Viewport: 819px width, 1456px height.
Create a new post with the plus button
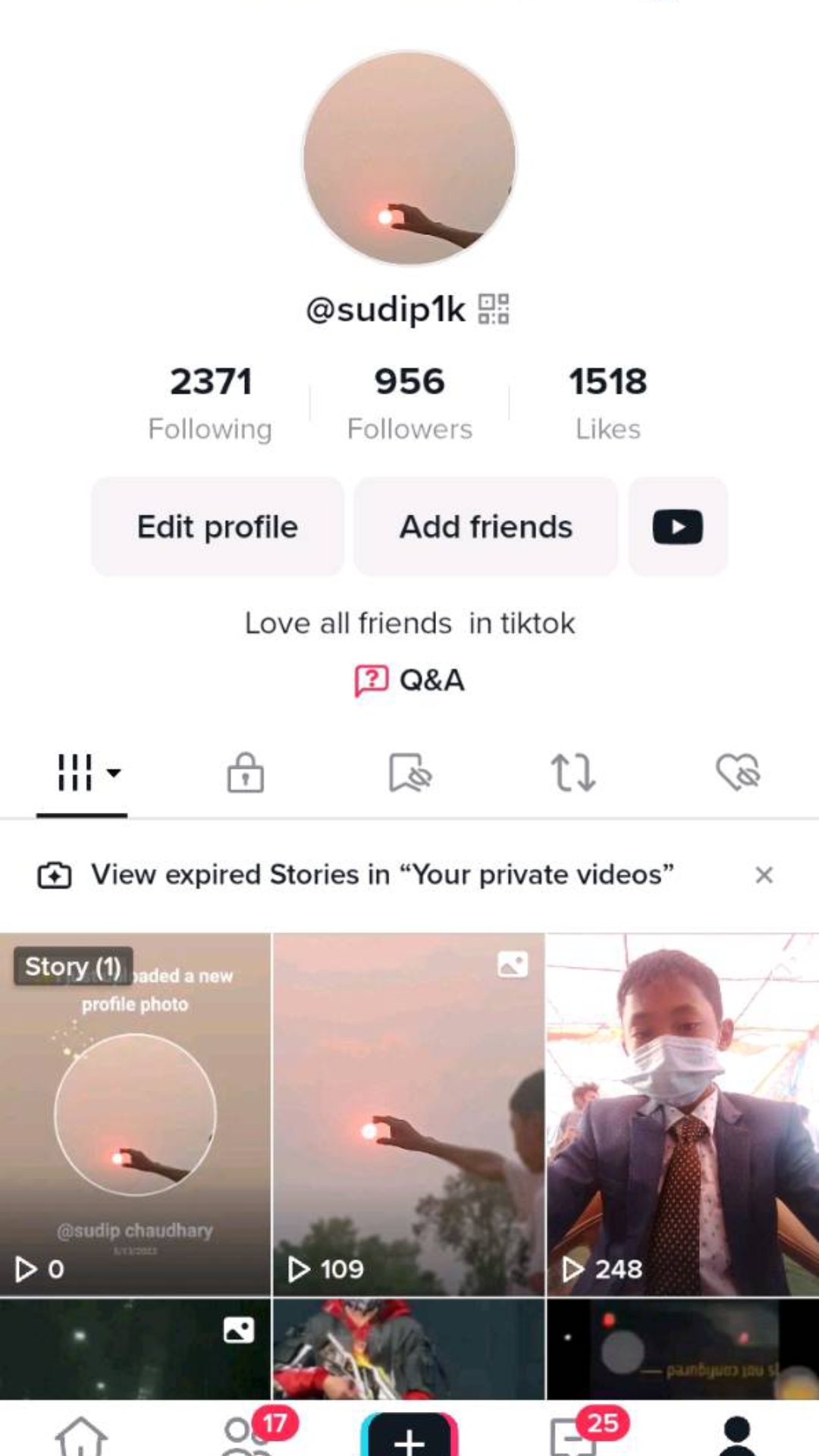pyautogui.click(x=409, y=1436)
